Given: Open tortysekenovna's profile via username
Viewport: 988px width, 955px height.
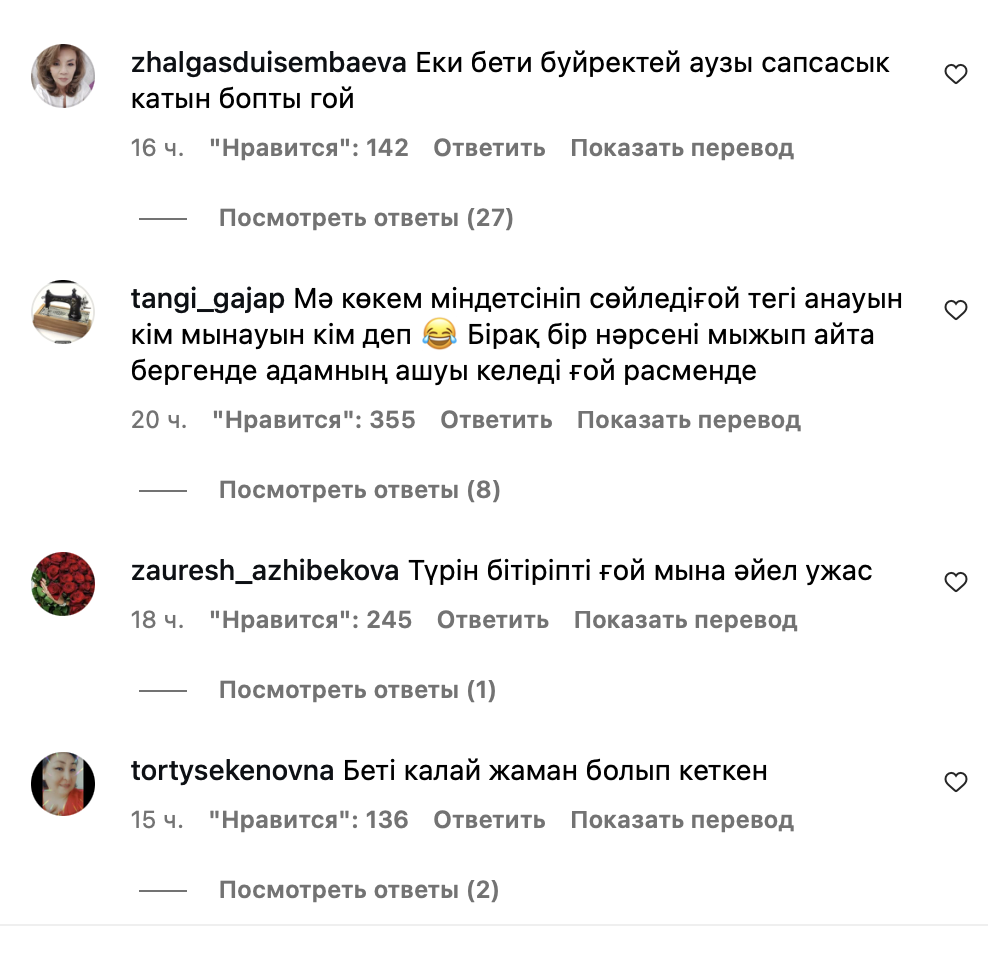Looking at the screenshot, I should [232, 771].
